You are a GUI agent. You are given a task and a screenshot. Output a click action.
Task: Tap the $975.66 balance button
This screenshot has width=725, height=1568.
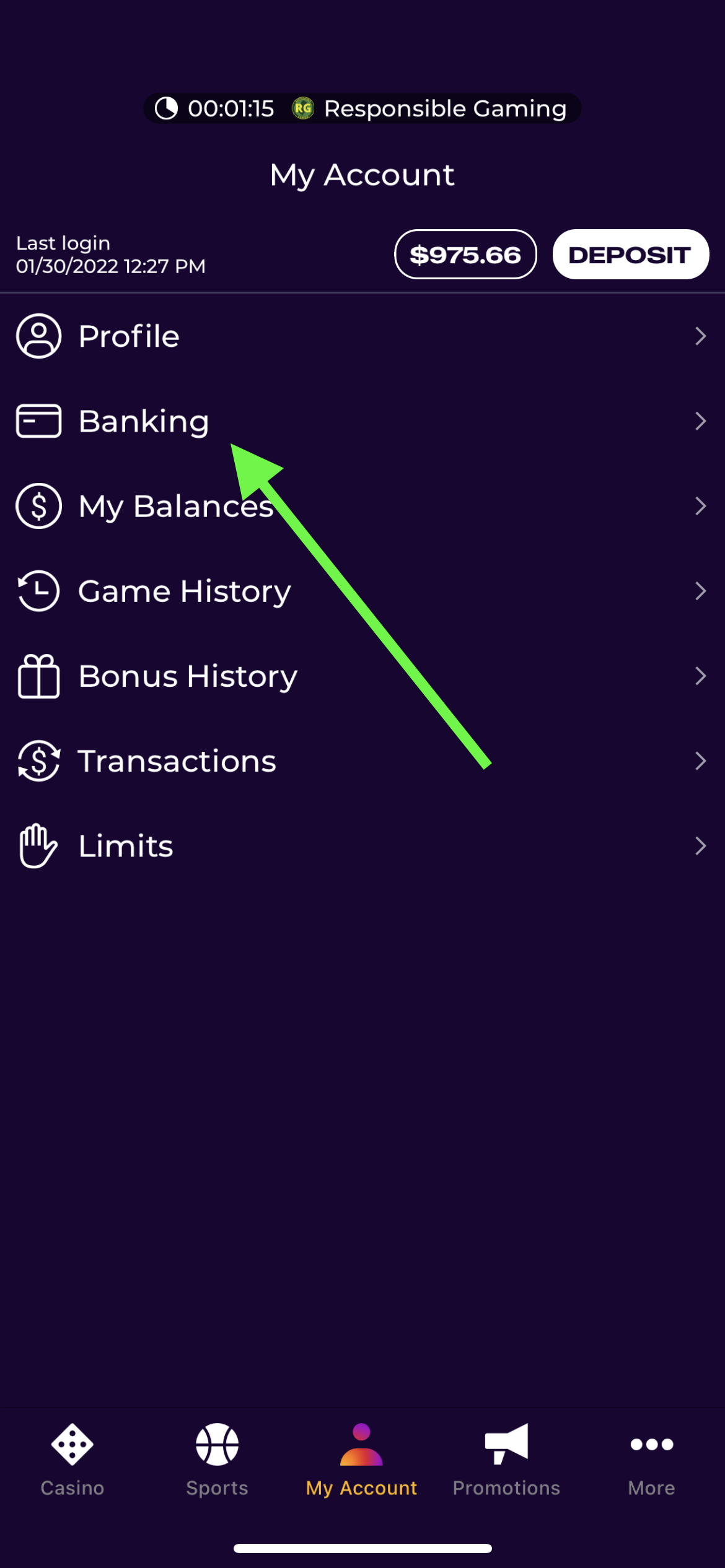click(x=465, y=255)
